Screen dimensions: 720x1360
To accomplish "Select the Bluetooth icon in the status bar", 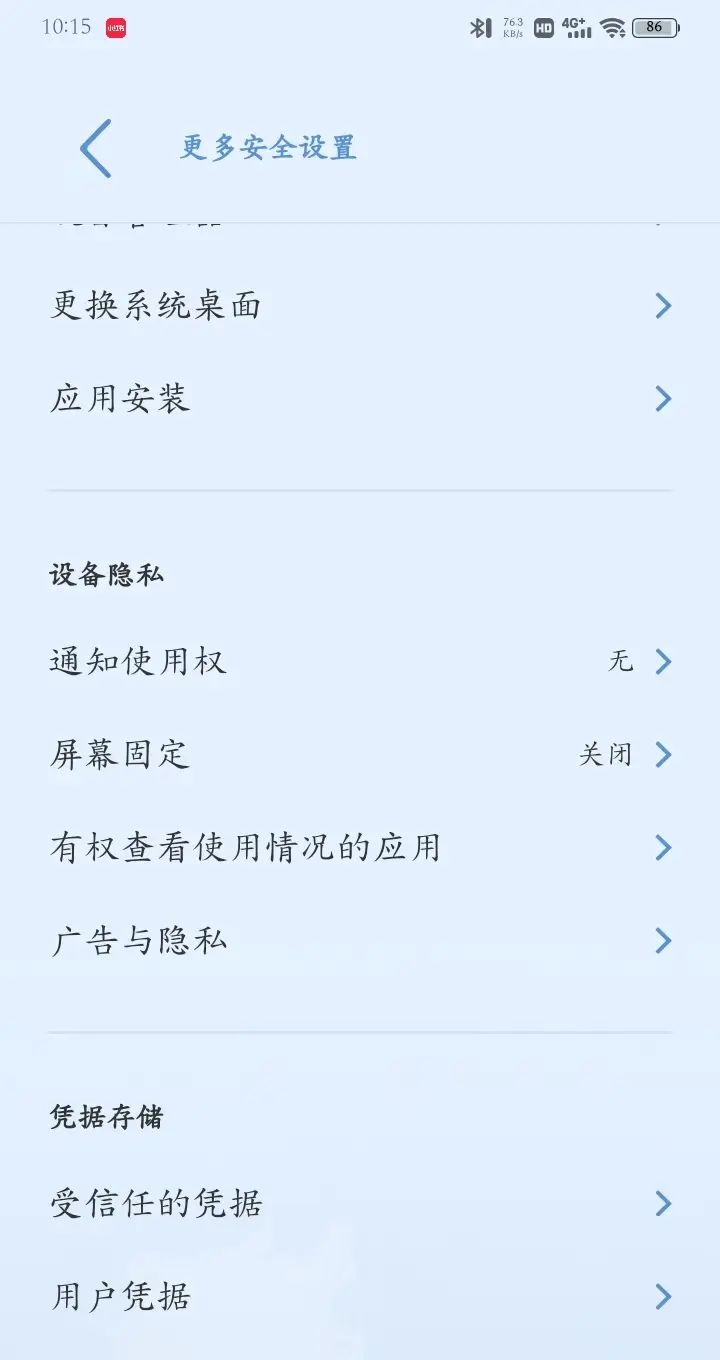I will (480, 28).
